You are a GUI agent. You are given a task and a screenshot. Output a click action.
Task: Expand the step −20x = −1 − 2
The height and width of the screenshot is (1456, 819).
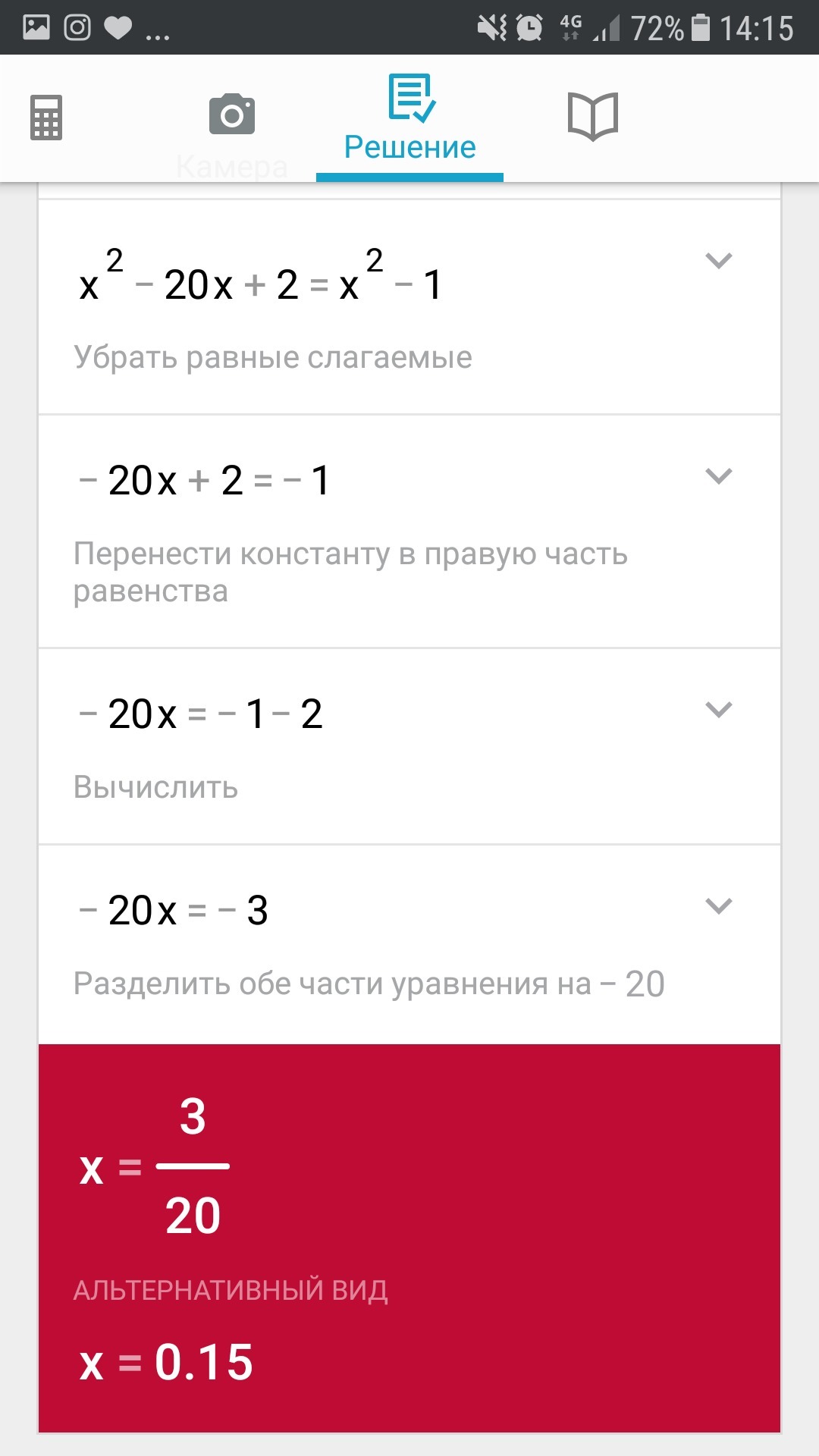point(718,711)
